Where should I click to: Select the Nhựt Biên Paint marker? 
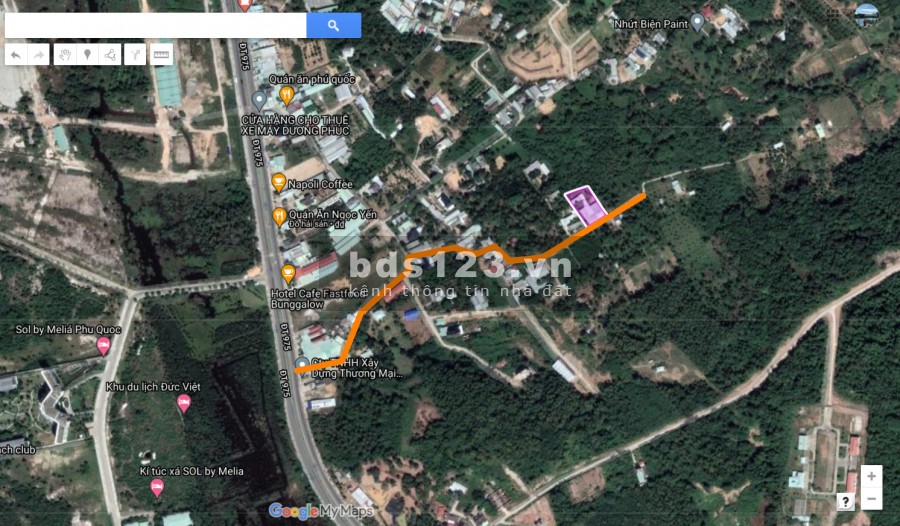[x=698, y=22]
